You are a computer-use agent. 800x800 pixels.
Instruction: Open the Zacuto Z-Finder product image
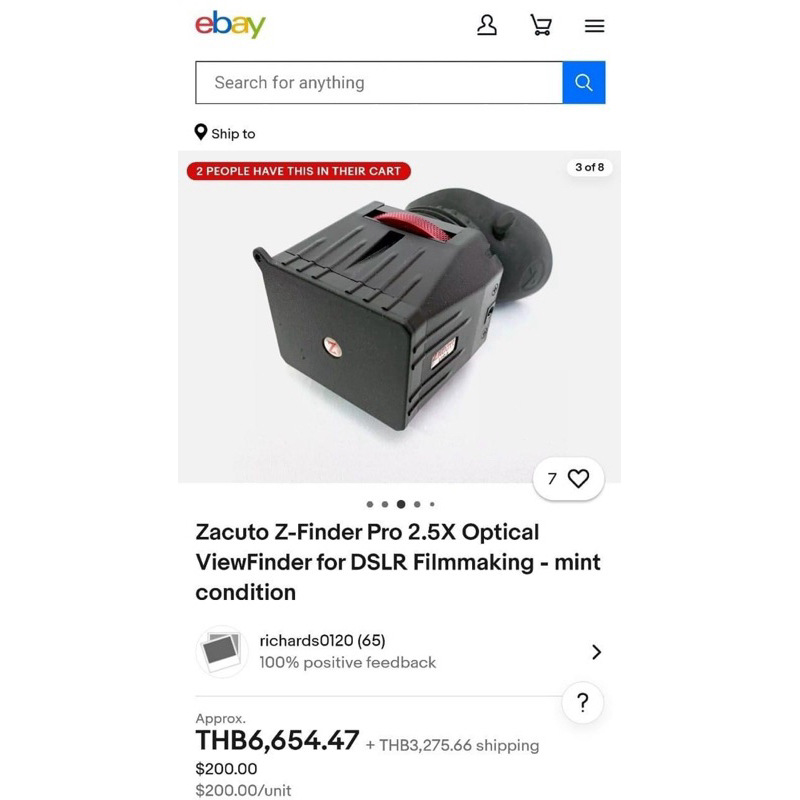(x=399, y=317)
